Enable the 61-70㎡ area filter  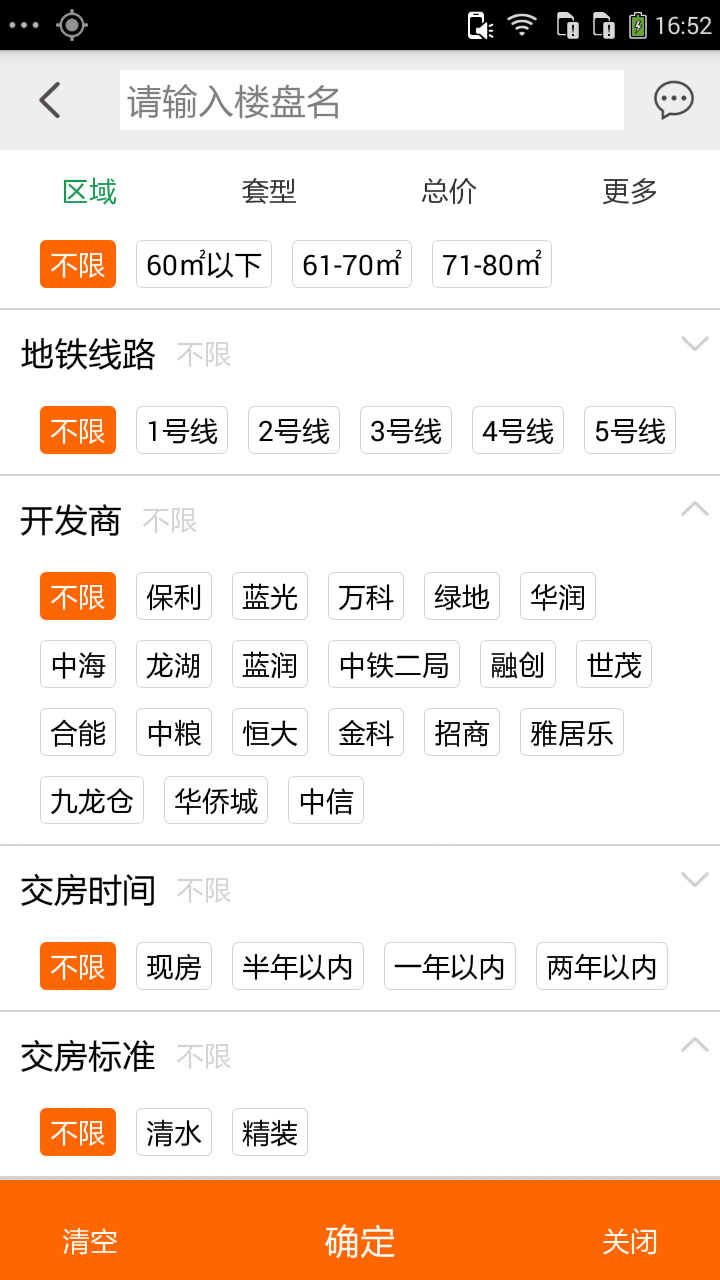[351, 264]
